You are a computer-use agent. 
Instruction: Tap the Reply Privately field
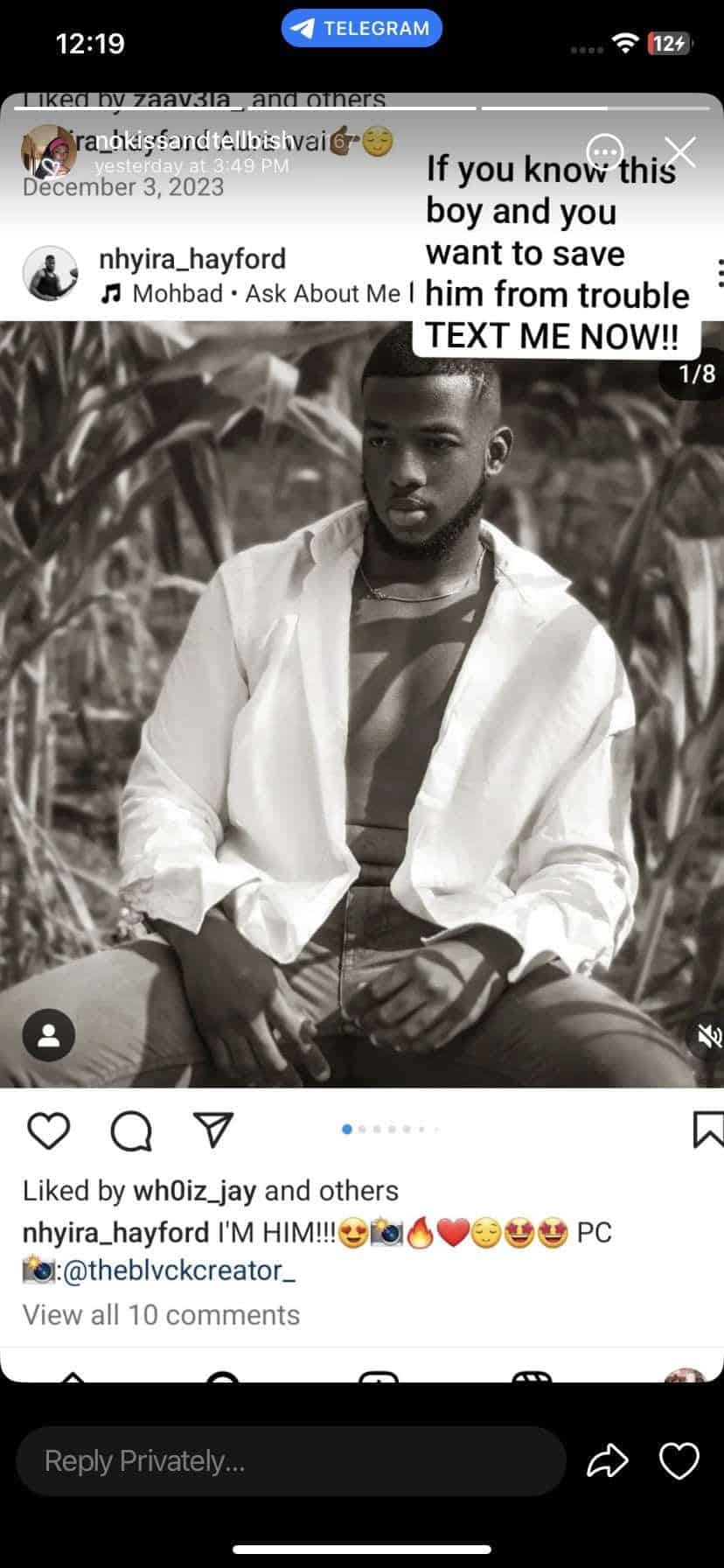tap(291, 1460)
